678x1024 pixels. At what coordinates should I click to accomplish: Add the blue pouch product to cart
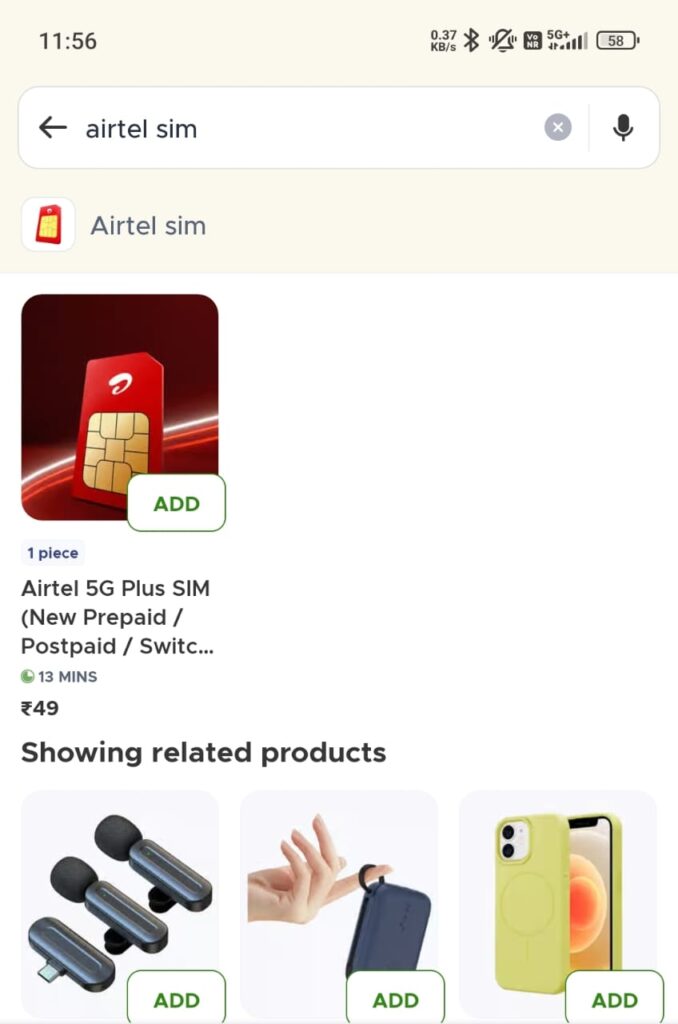pyautogui.click(x=395, y=999)
